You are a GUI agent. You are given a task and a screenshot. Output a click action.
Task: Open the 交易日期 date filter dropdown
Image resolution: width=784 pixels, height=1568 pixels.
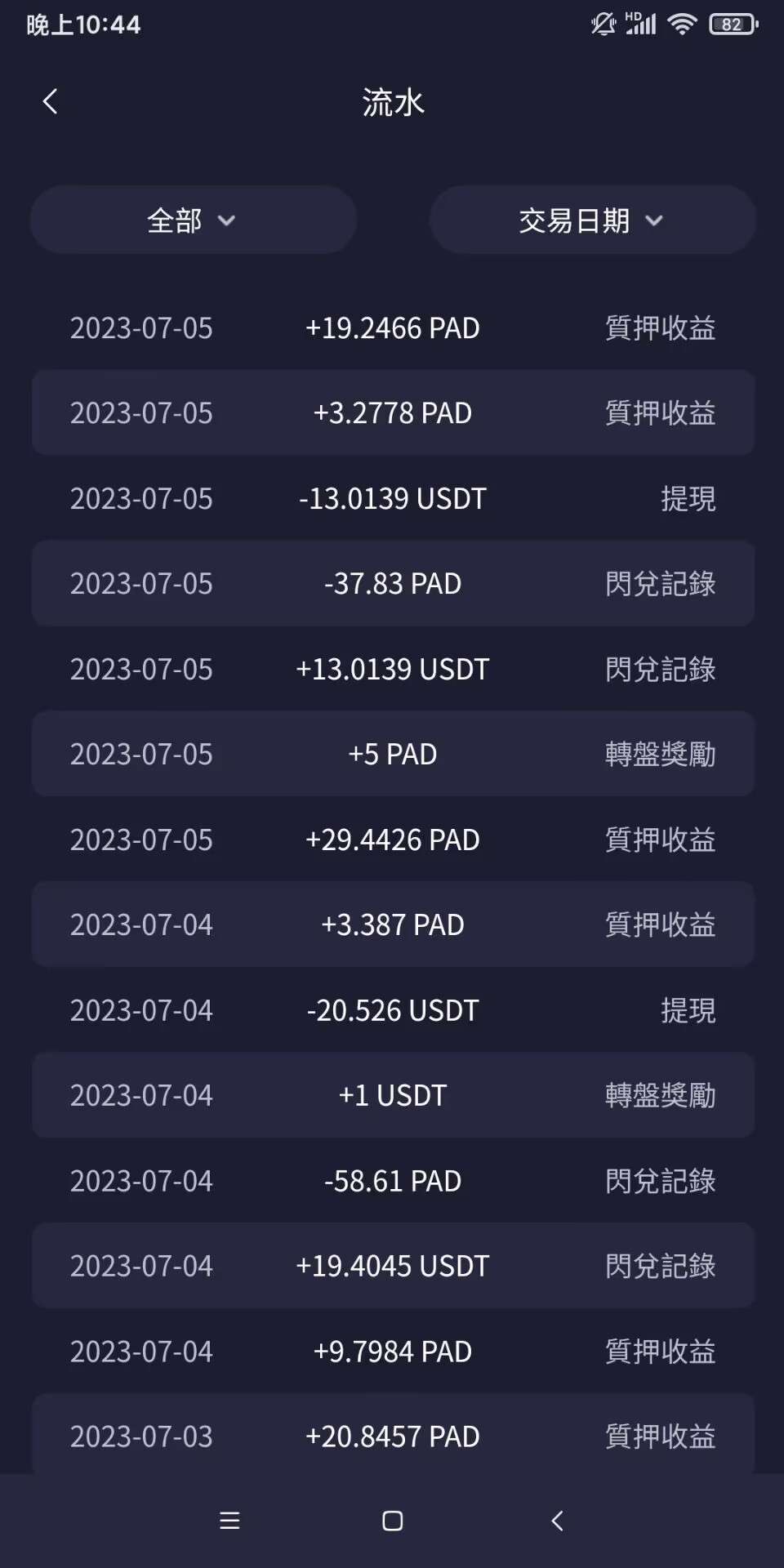click(591, 220)
